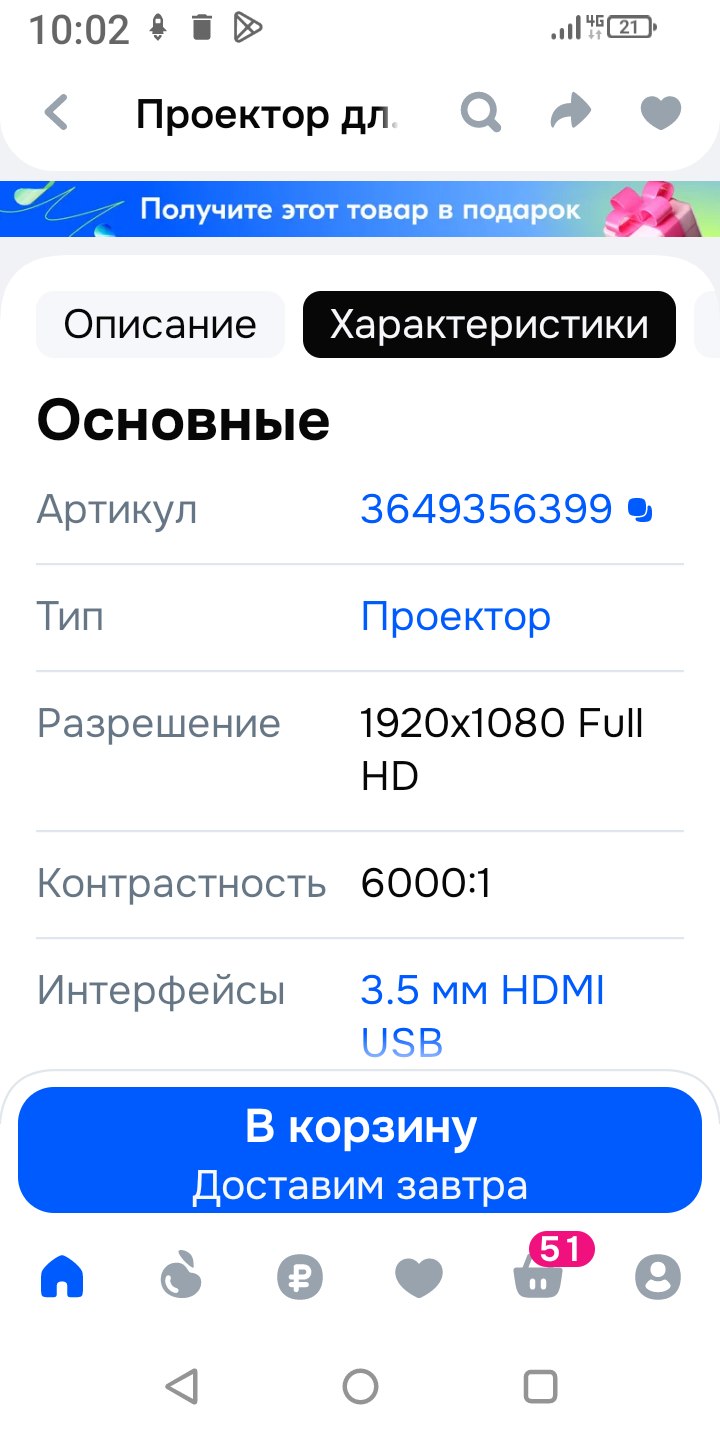Open search from the top bar
This screenshot has width=720, height=1440.
[480, 113]
